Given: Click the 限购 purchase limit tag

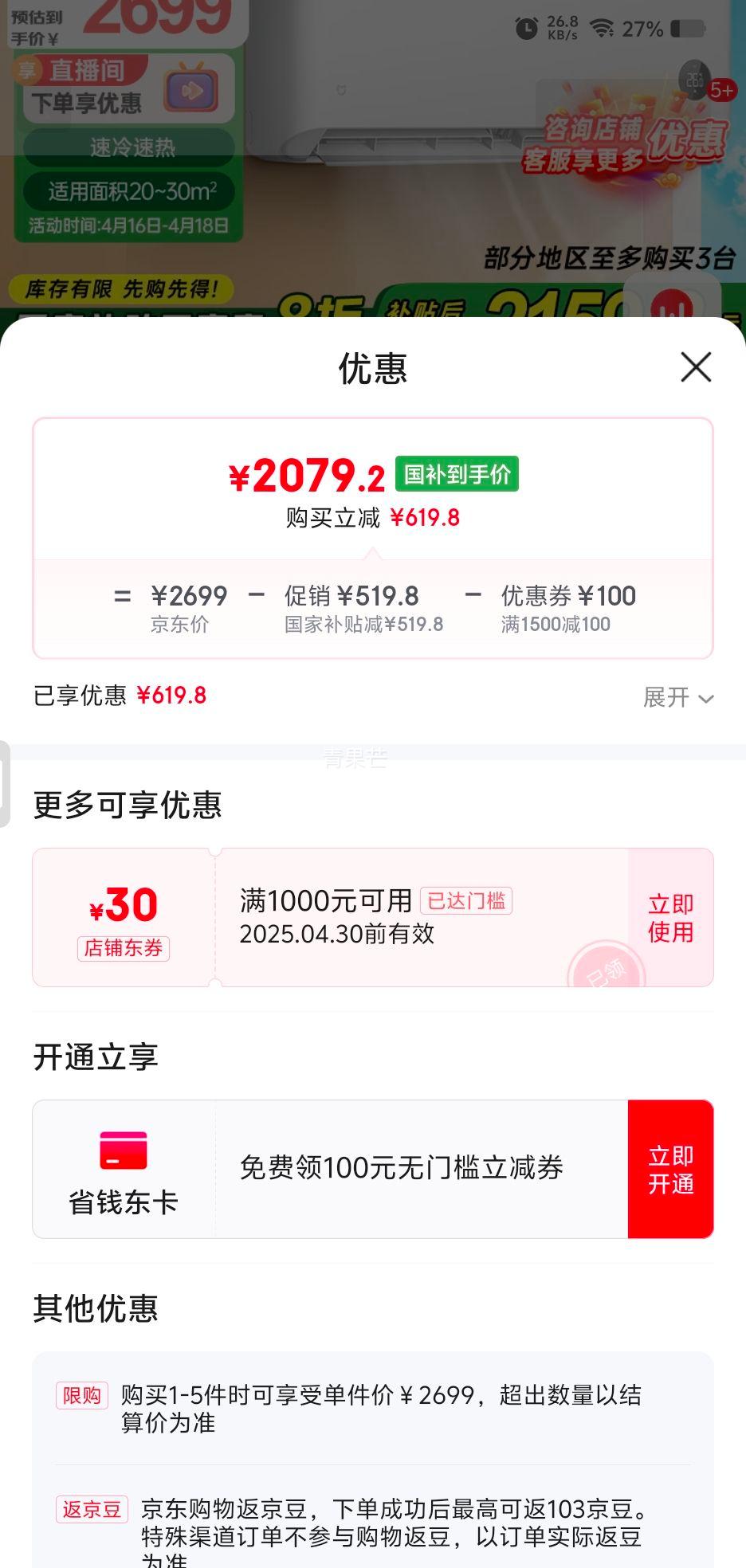Looking at the screenshot, I should coord(80,1396).
